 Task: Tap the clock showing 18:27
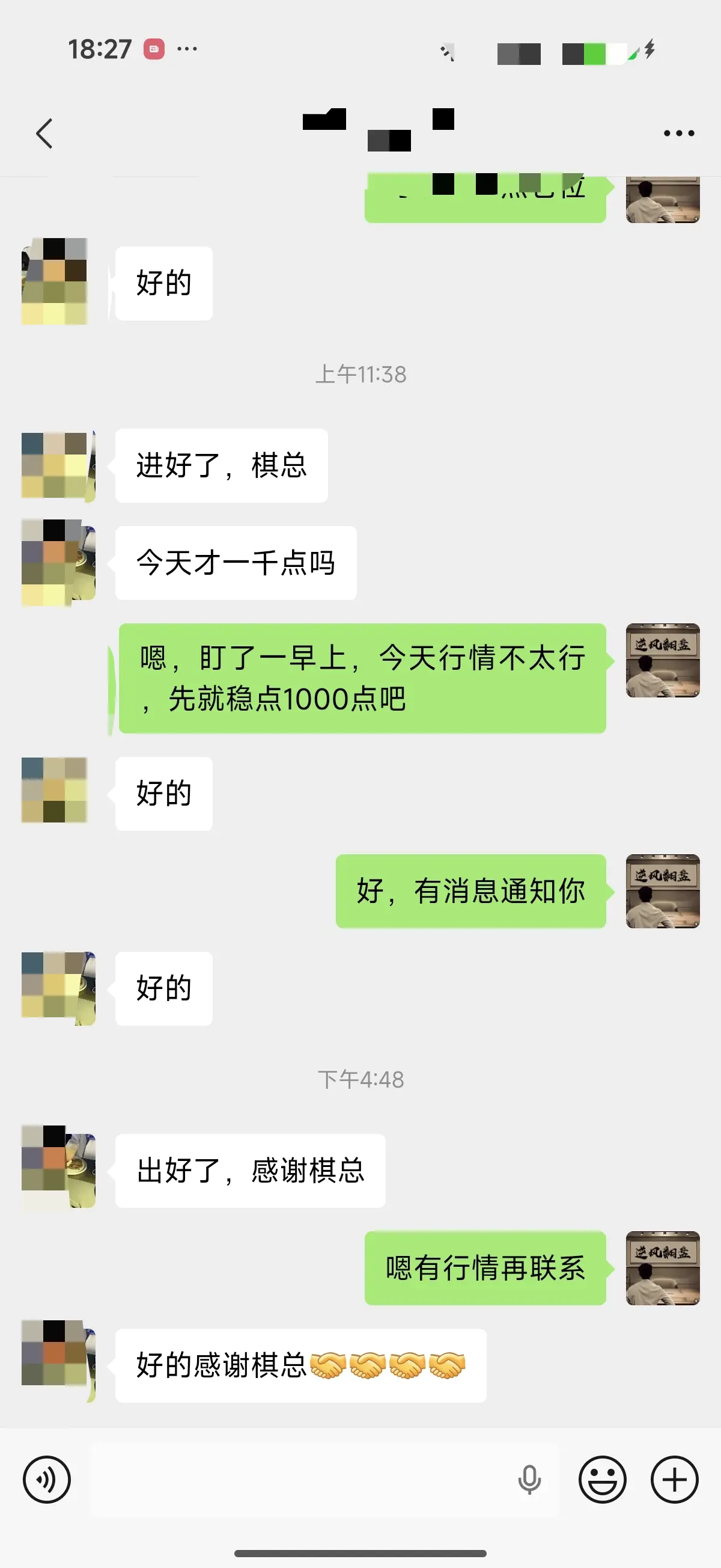[99, 49]
